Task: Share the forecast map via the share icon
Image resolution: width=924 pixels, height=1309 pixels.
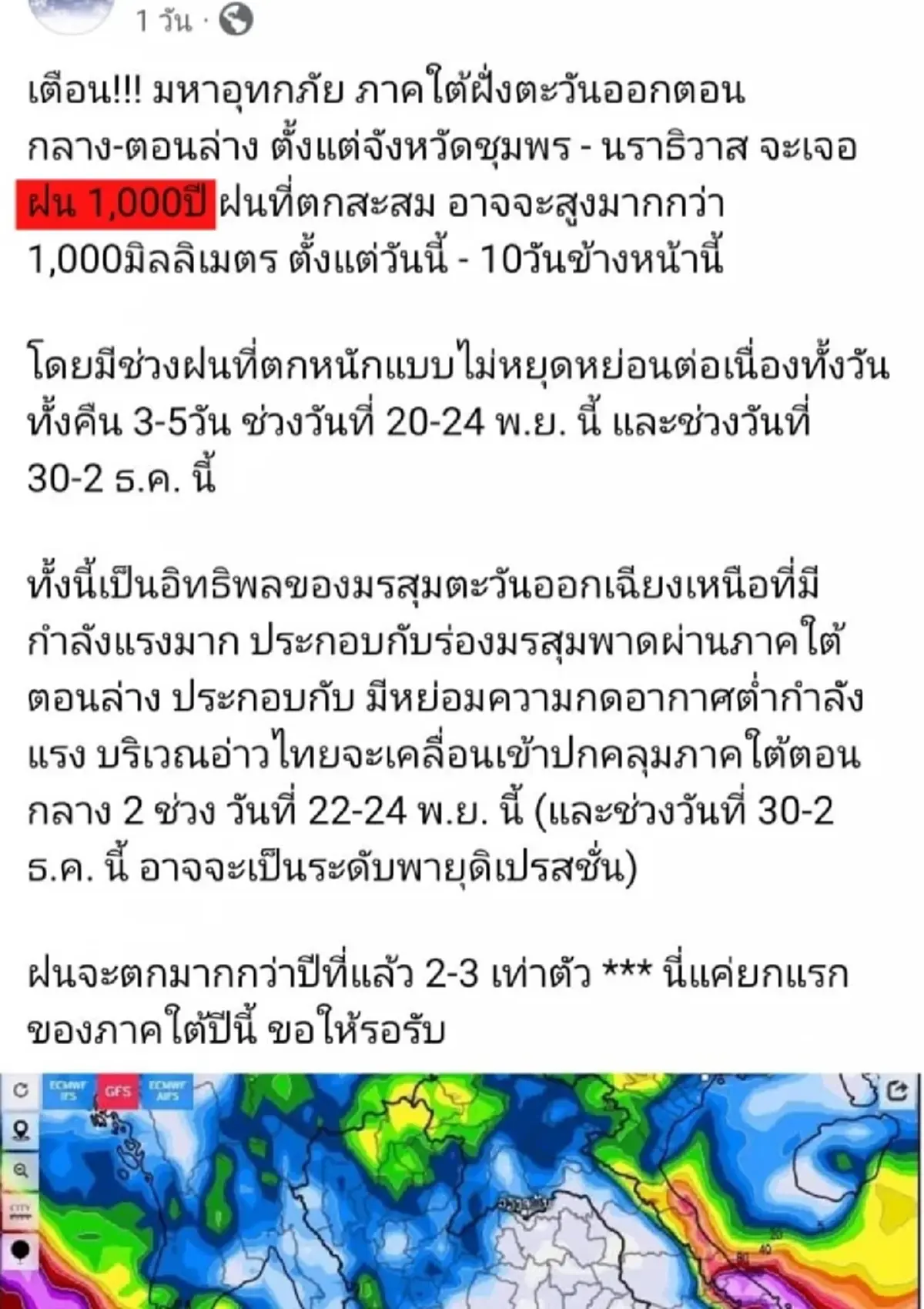Action: click(x=898, y=1090)
